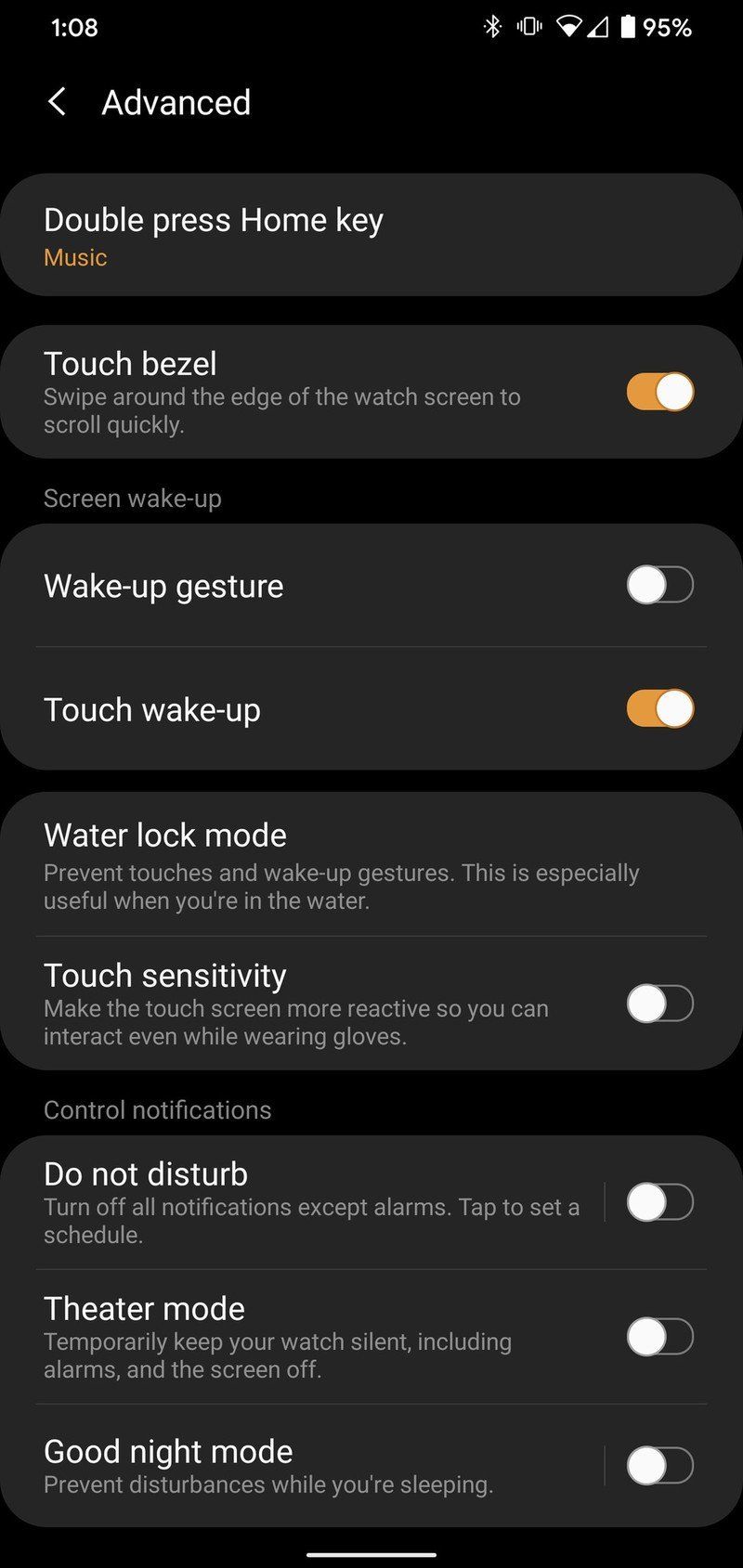Turn off Touch wake-up
Viewport: 743px width, 1568px height.
click(659, 708)
